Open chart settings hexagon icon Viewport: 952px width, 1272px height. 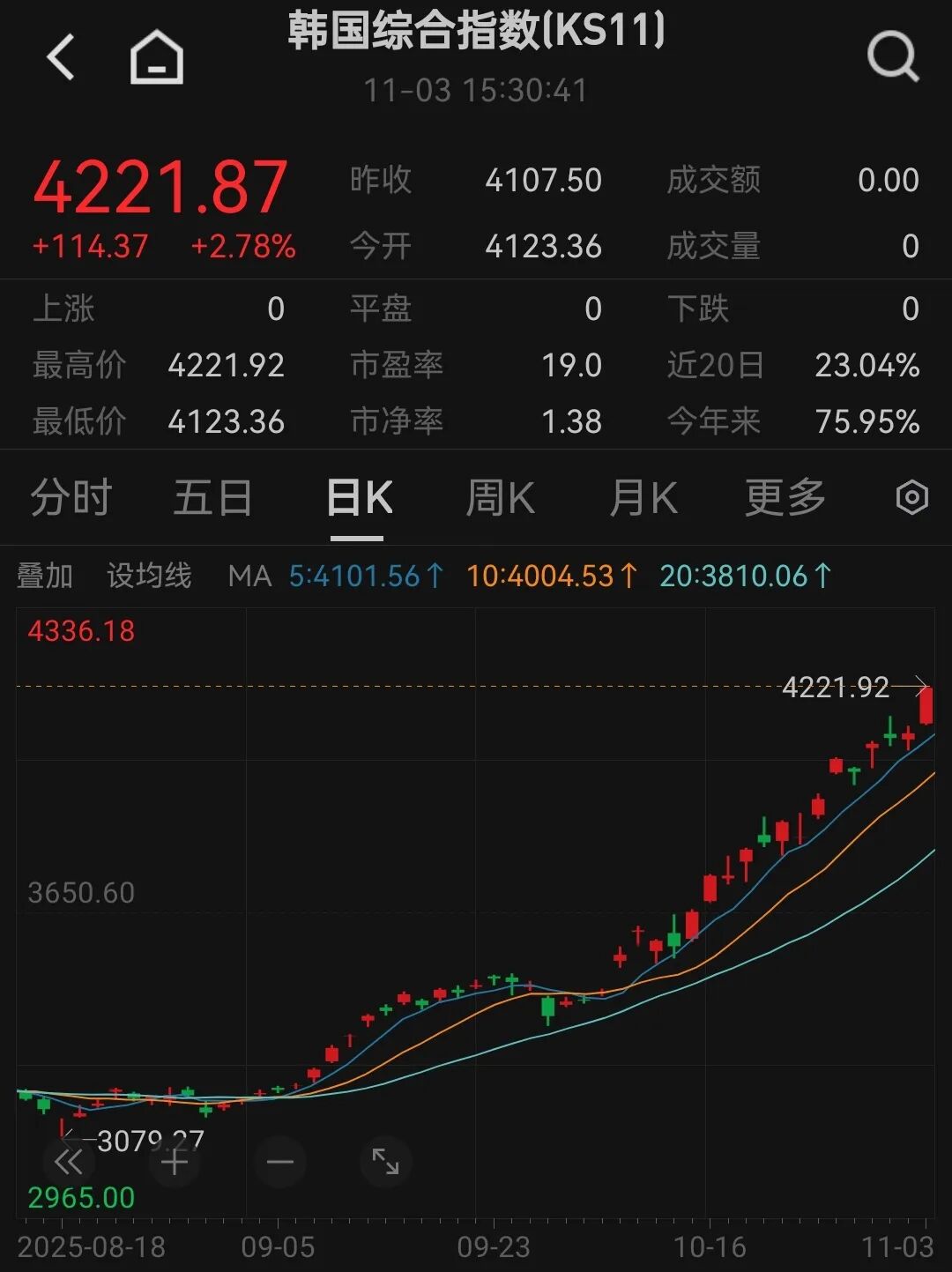(x=911, y=498)
